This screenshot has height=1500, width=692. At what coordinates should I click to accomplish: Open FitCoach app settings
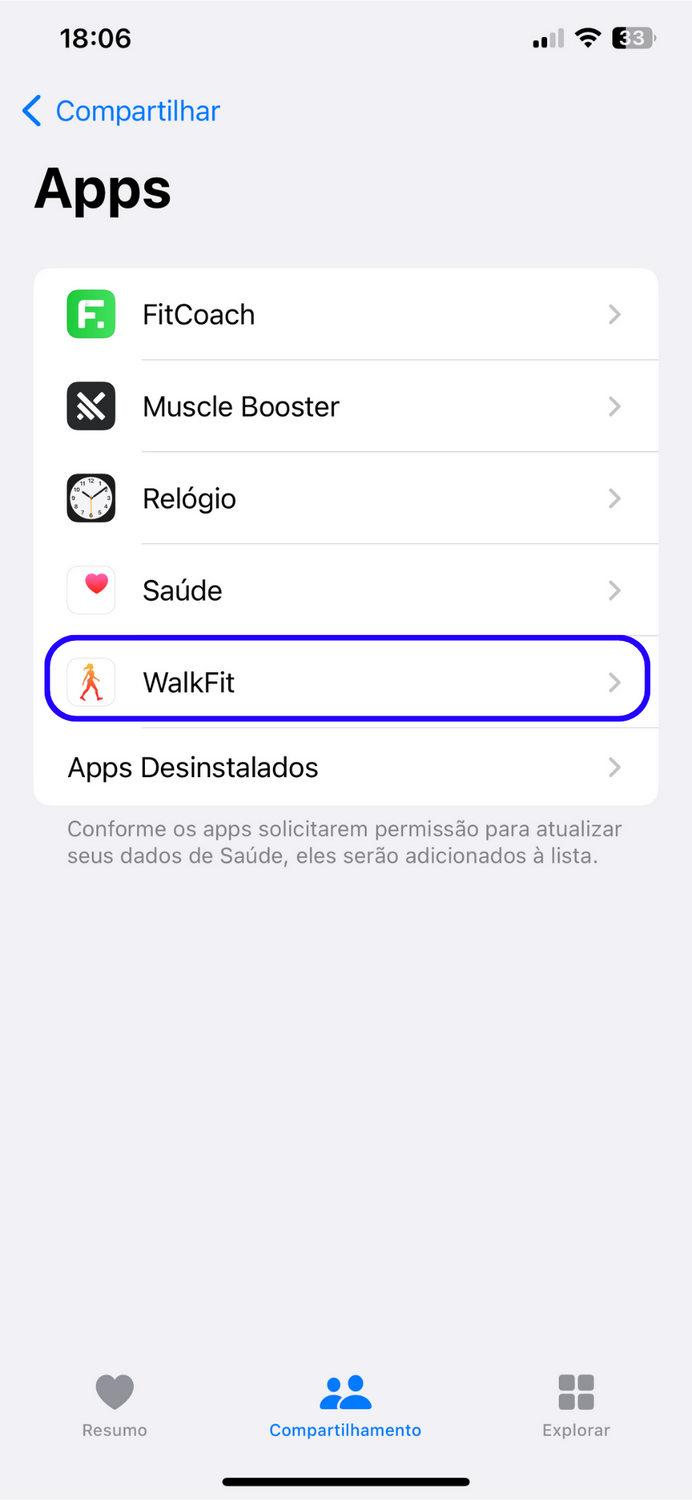point(346,314)
